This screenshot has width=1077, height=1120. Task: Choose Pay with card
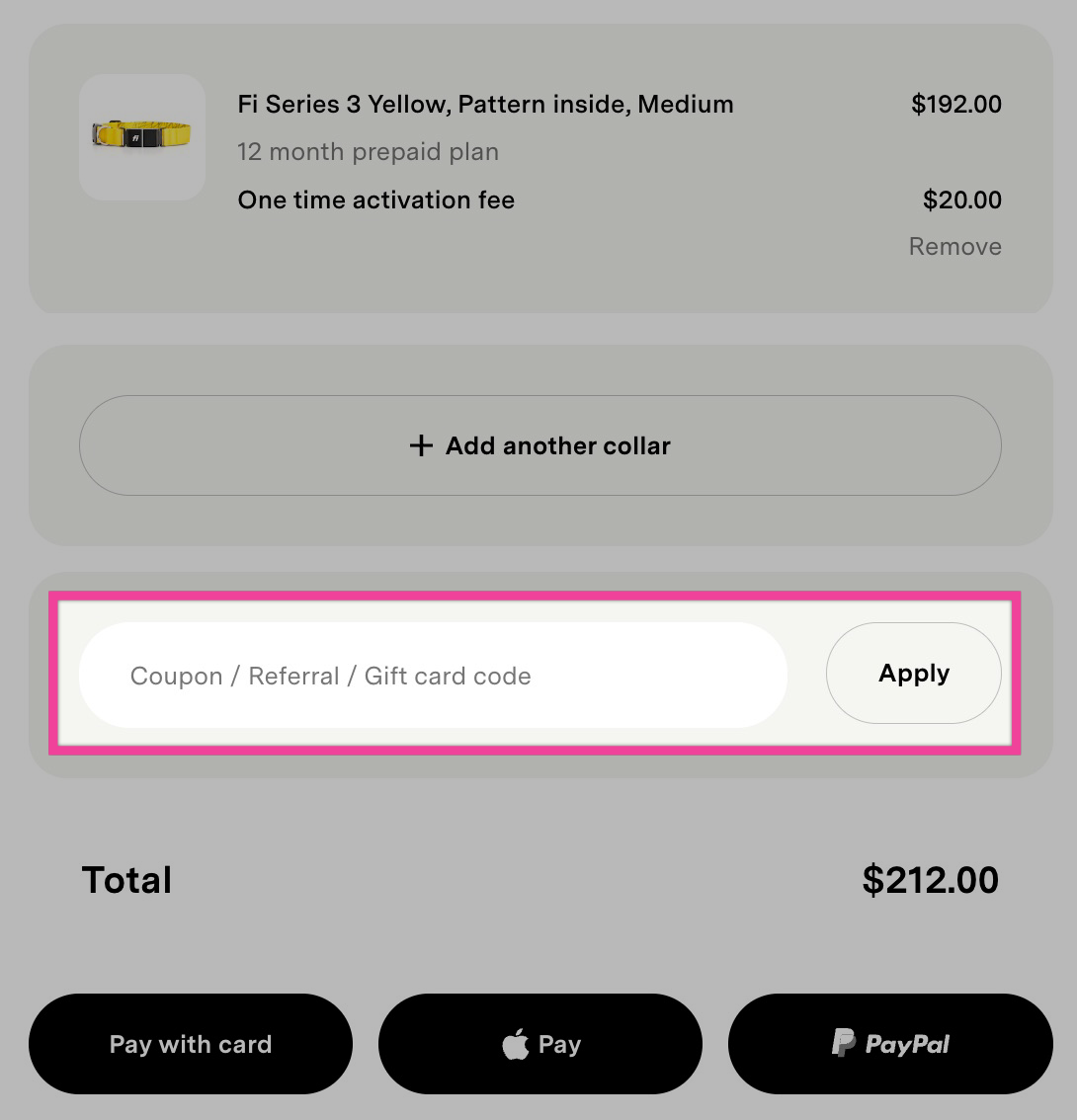click(191, 1044)
